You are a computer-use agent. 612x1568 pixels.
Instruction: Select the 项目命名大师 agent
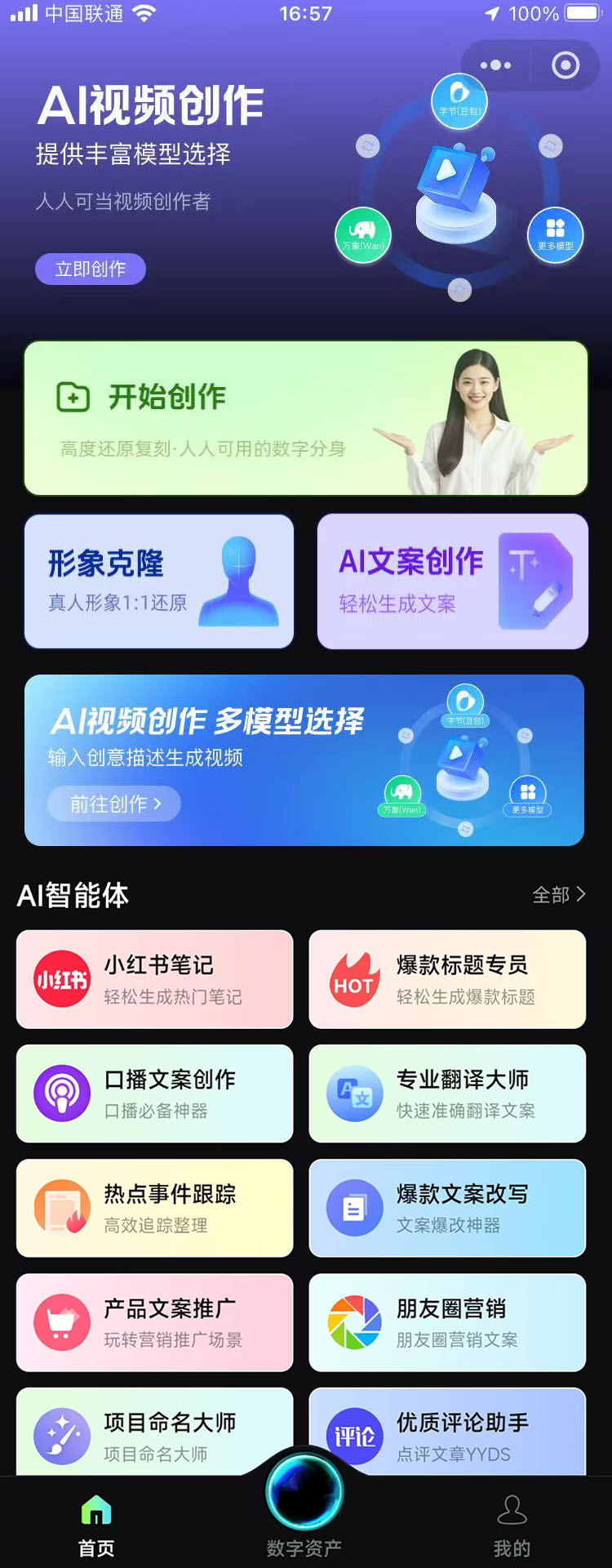point(154,1433)
